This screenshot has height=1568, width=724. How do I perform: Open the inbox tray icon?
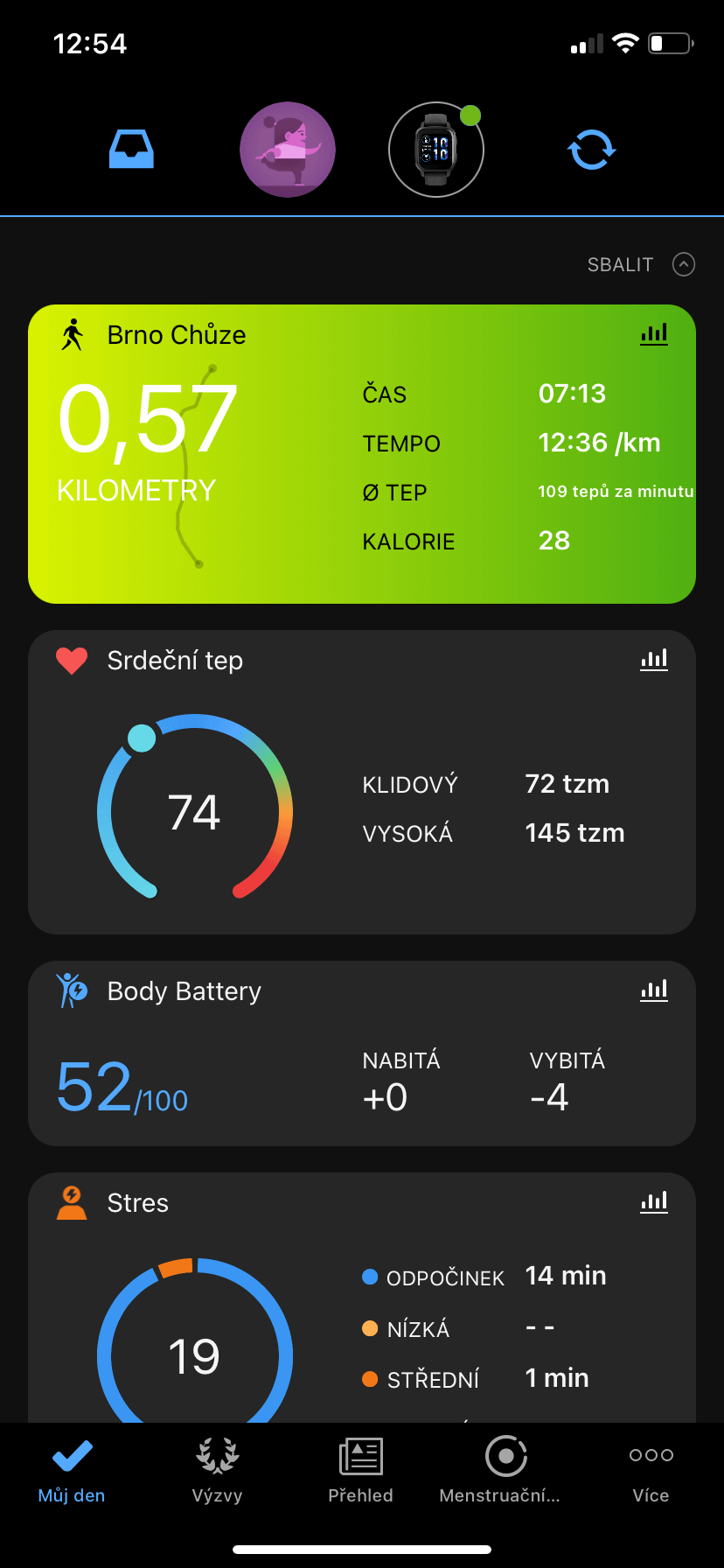(131, 149)
